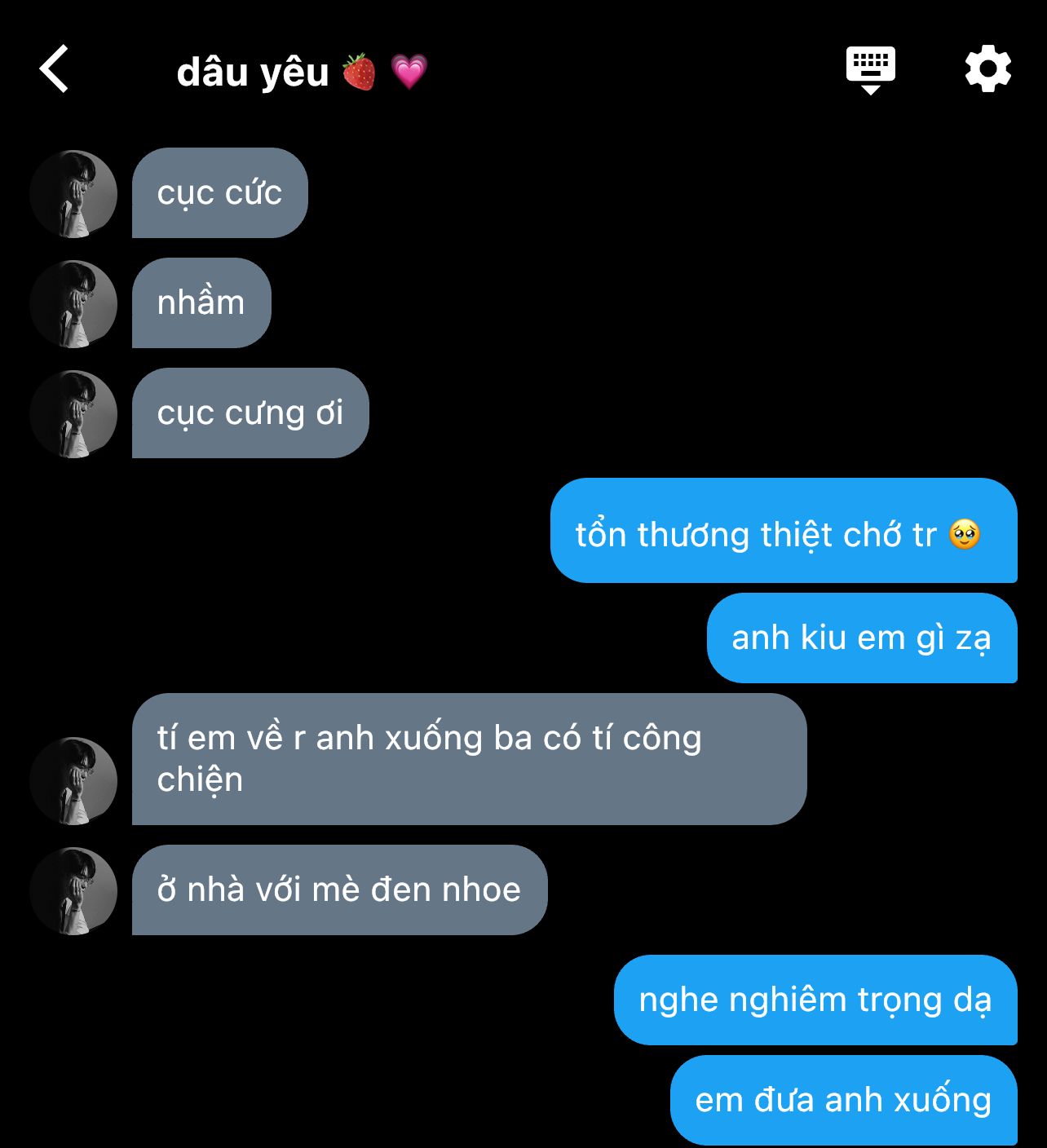Viewport: 1047px width, 1148px height.
Task: Open the chat settings gear
Action: click(987, 69)
